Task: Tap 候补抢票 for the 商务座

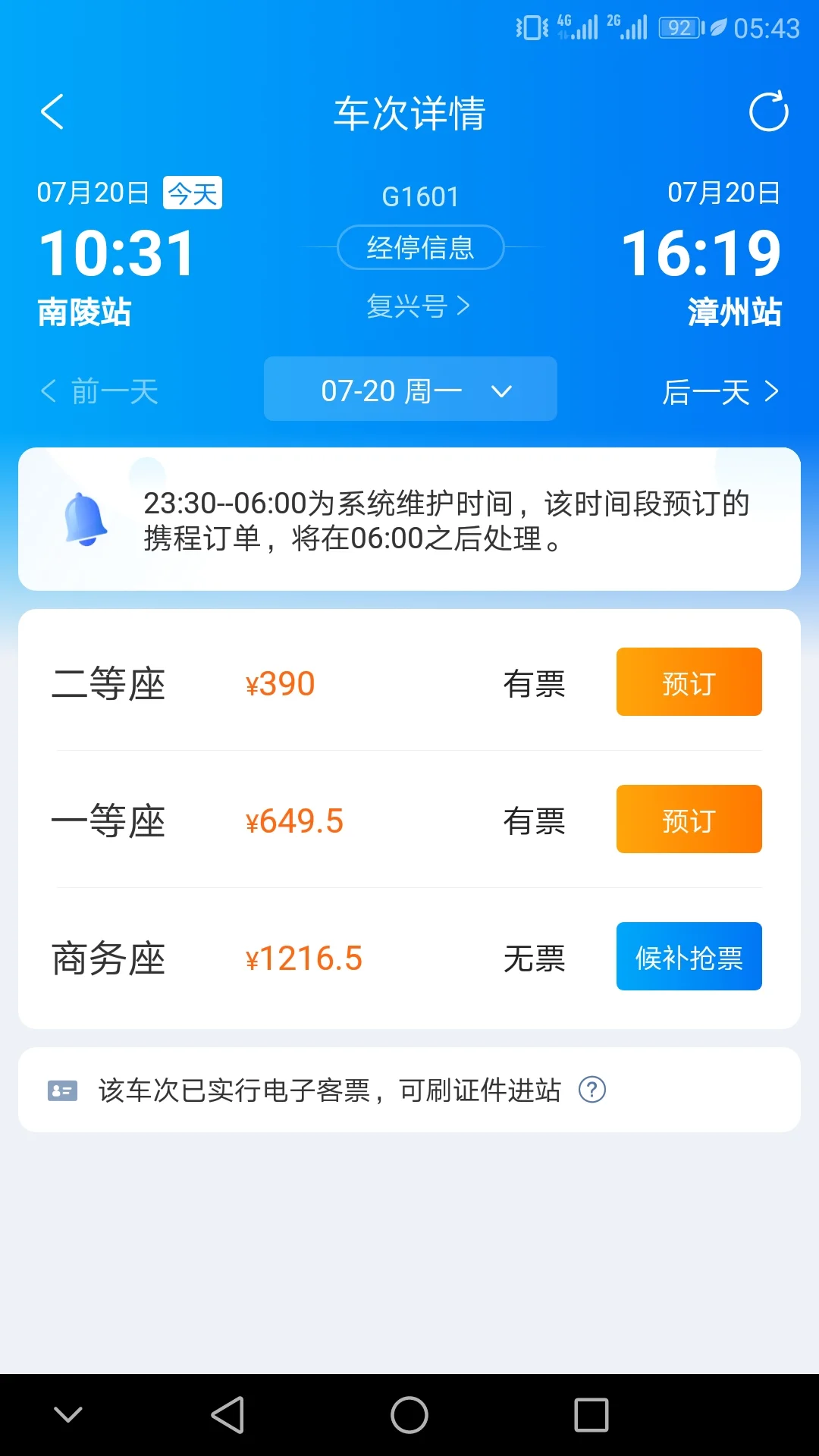Action: point(688,956)
